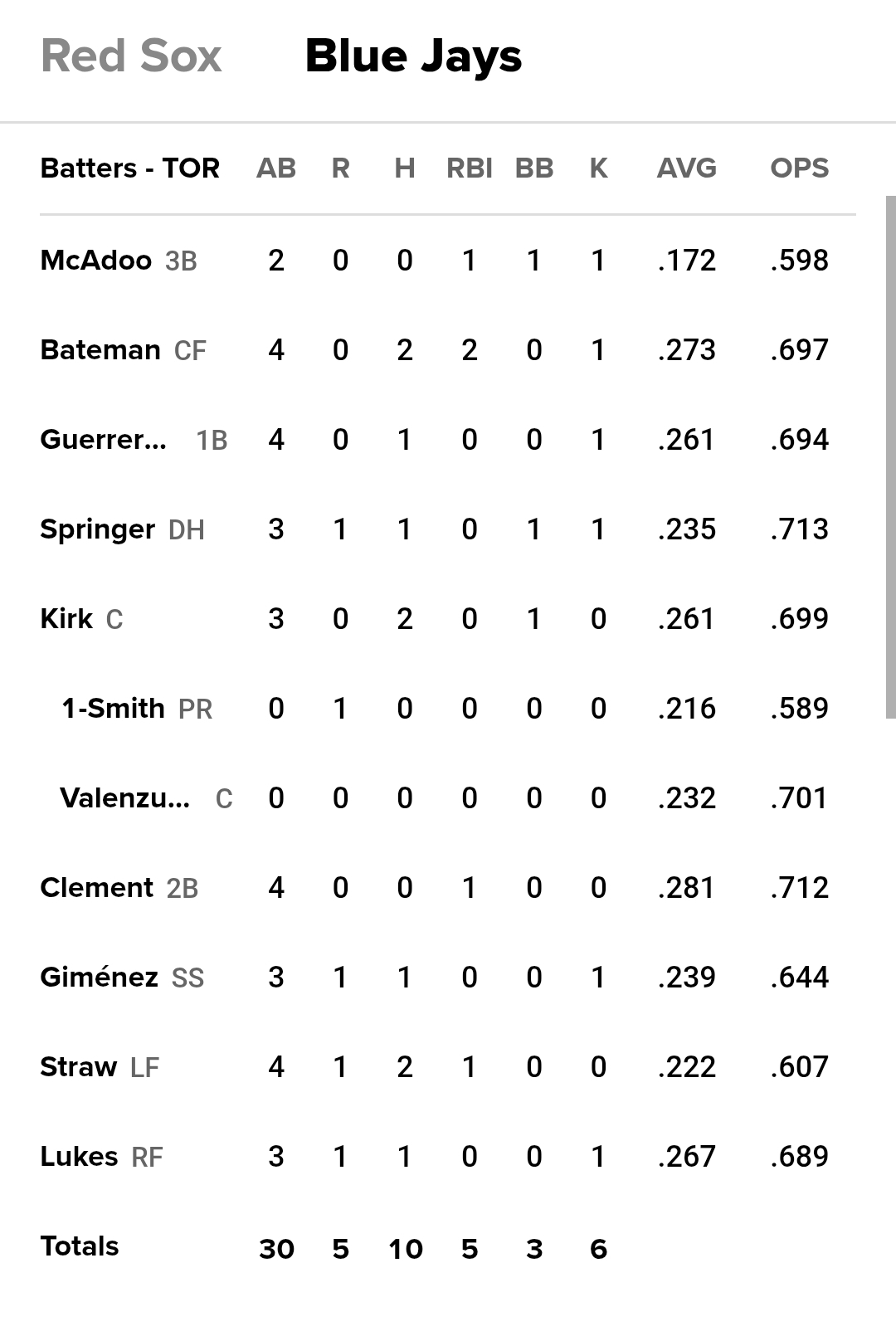The height and width of the screenshot is (1336, 896).
Task: View Lukes' player details
Action: (79, 1157)
